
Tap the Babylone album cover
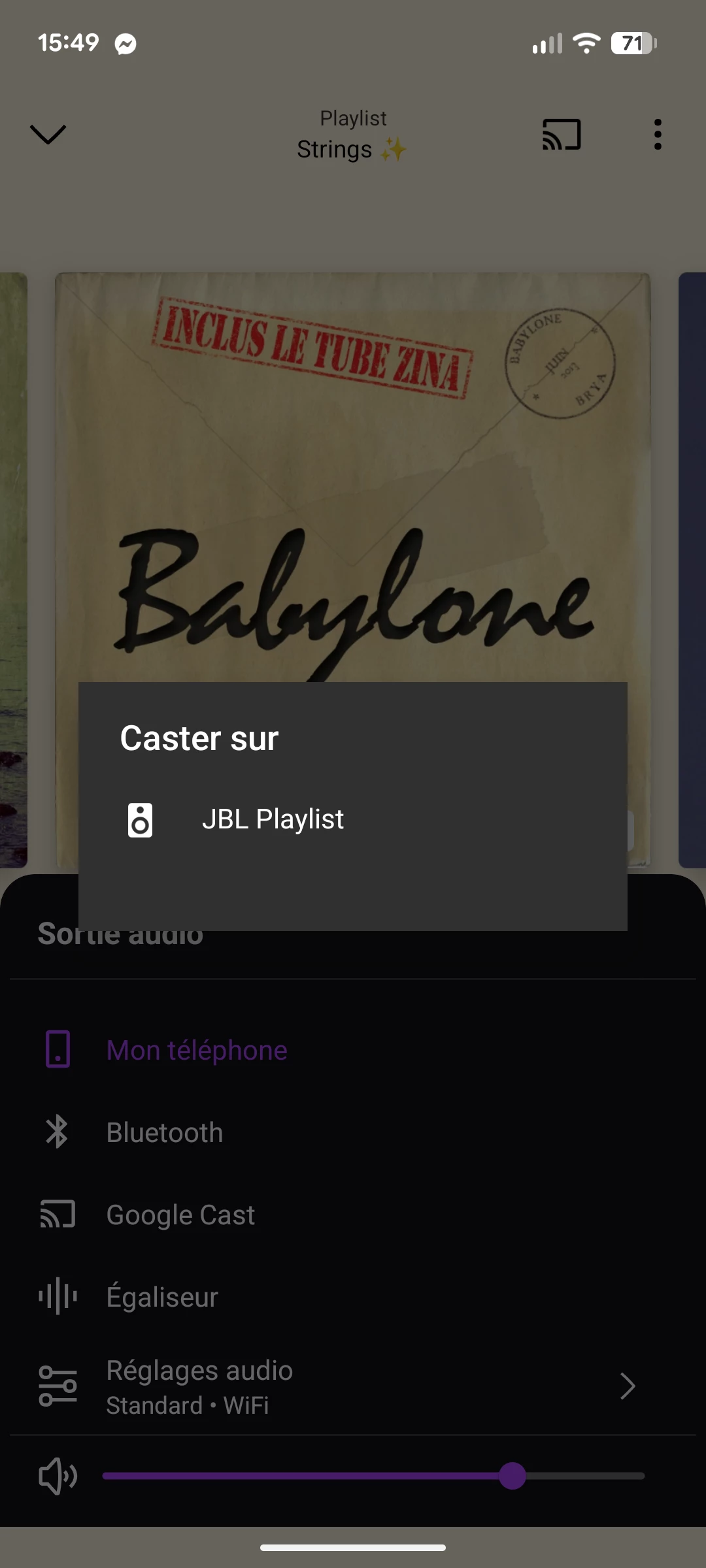point(353,477)
